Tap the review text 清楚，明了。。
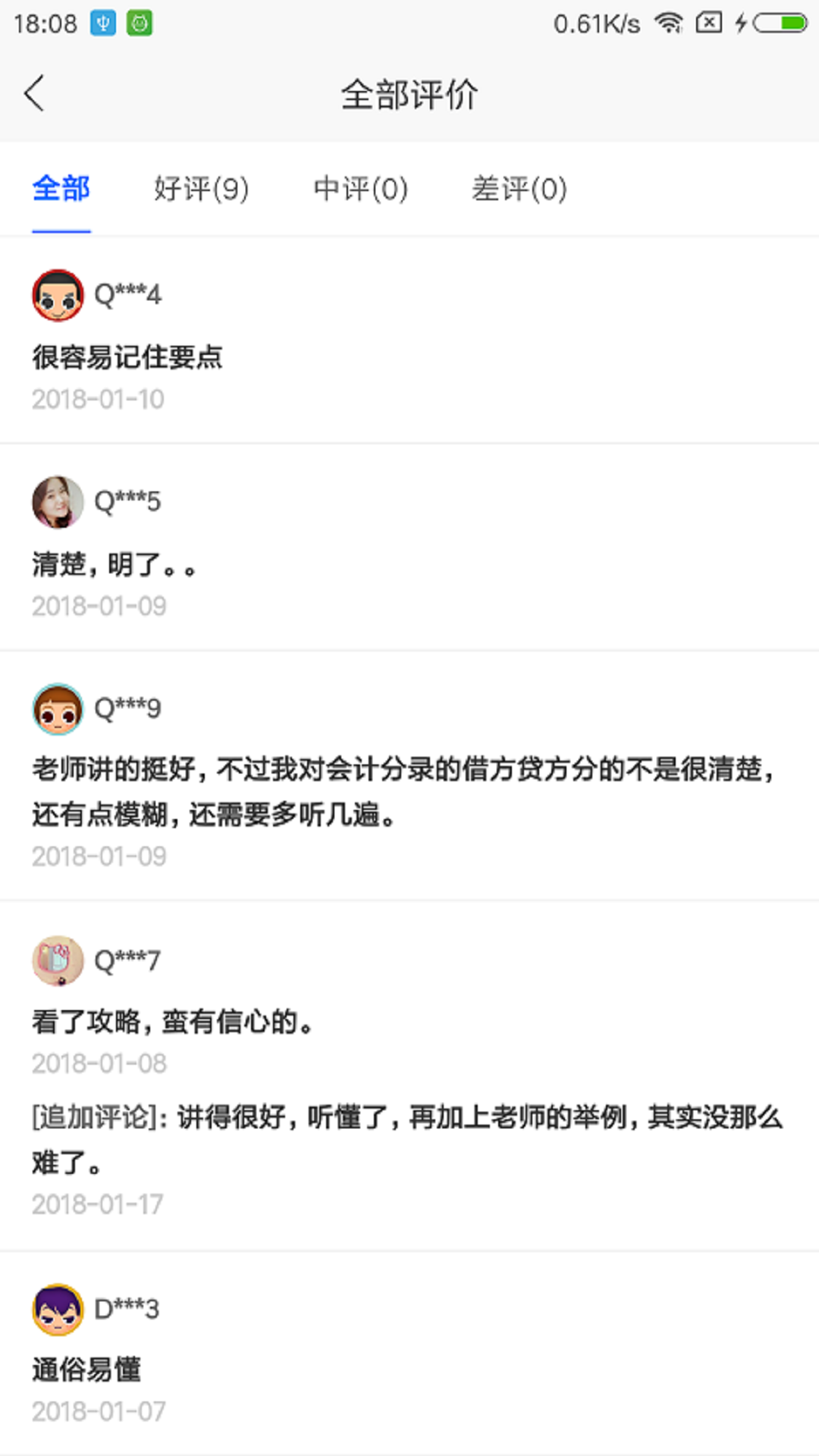Screen dimensions: 819x1456 (114, 564)
